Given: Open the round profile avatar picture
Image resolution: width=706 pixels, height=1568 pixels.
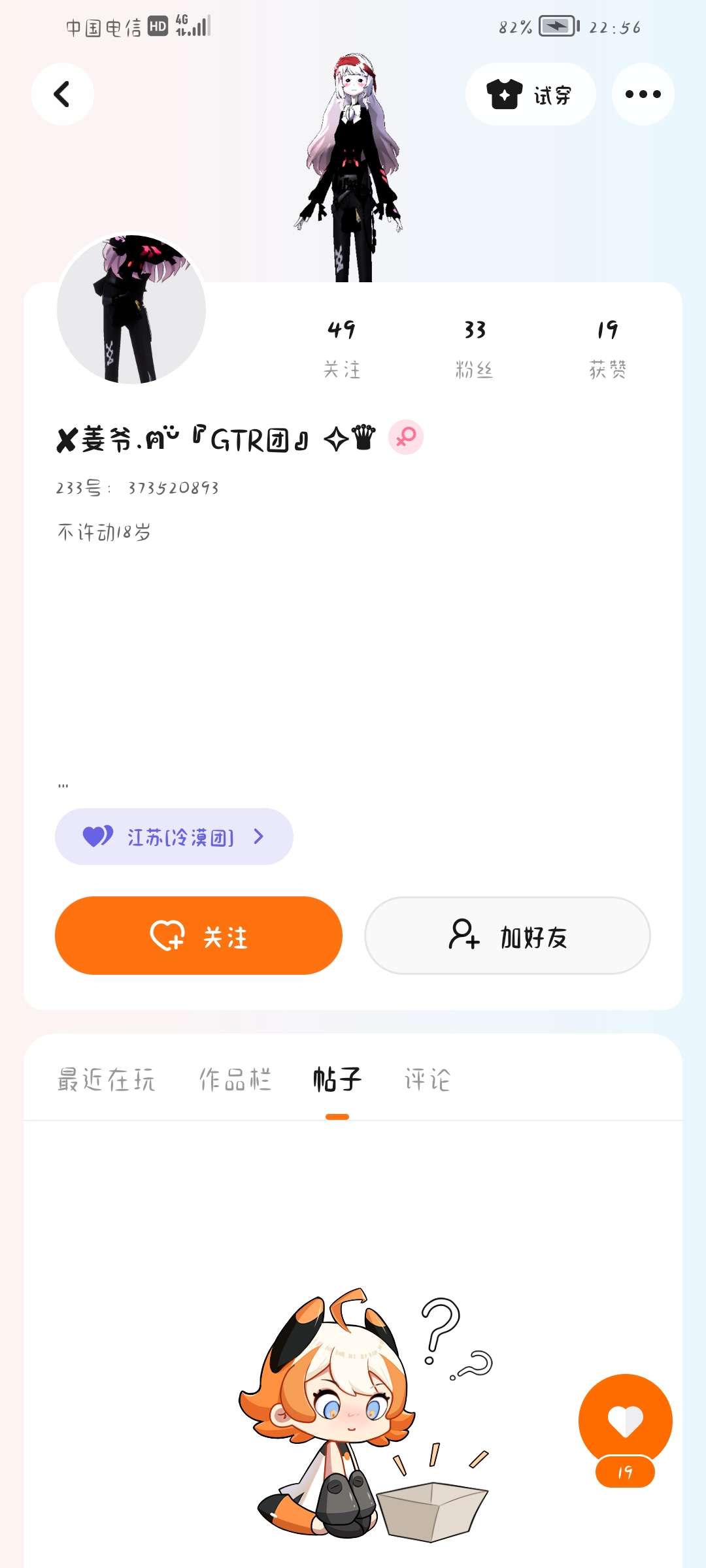Looking at the screenshot, I should (x=131, y=310).
